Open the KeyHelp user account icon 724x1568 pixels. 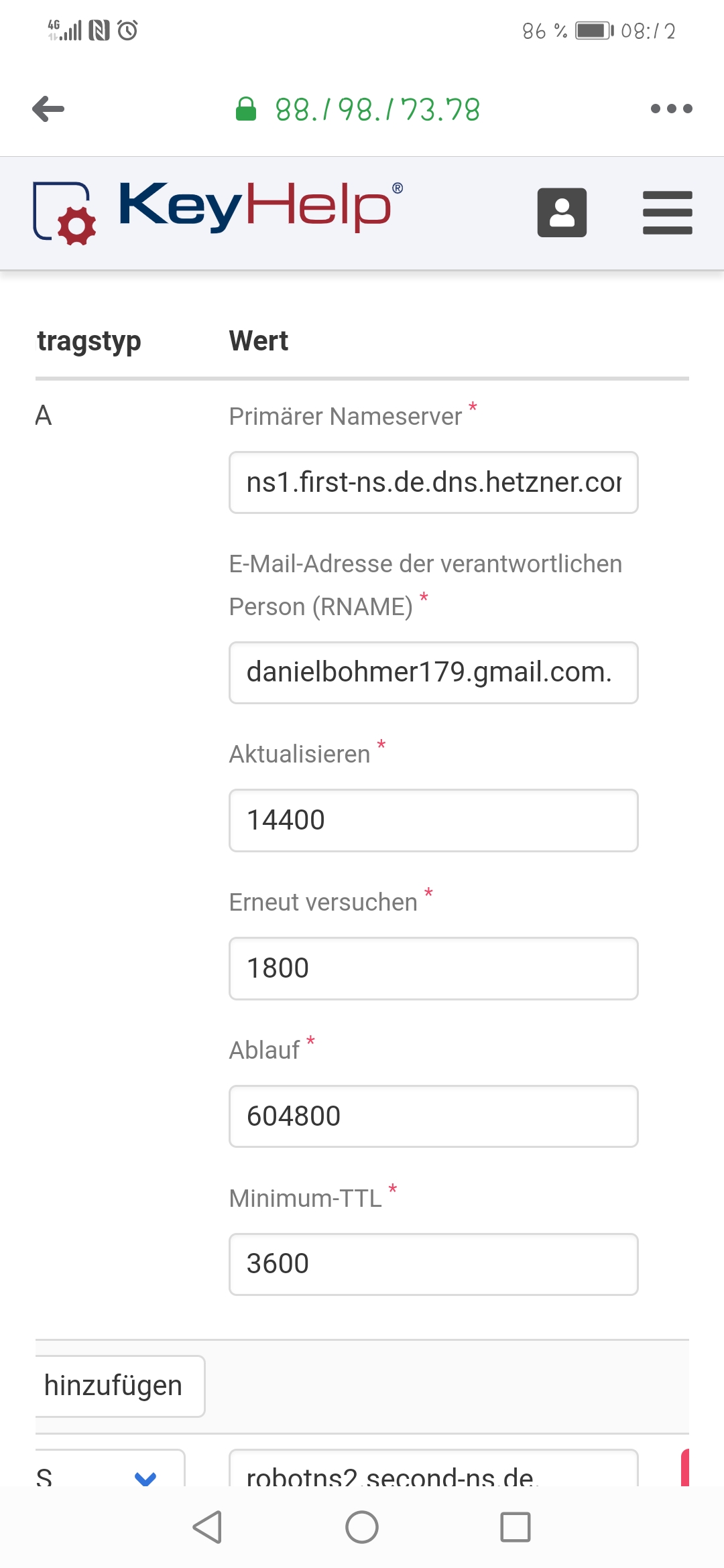tap(562, 212)
